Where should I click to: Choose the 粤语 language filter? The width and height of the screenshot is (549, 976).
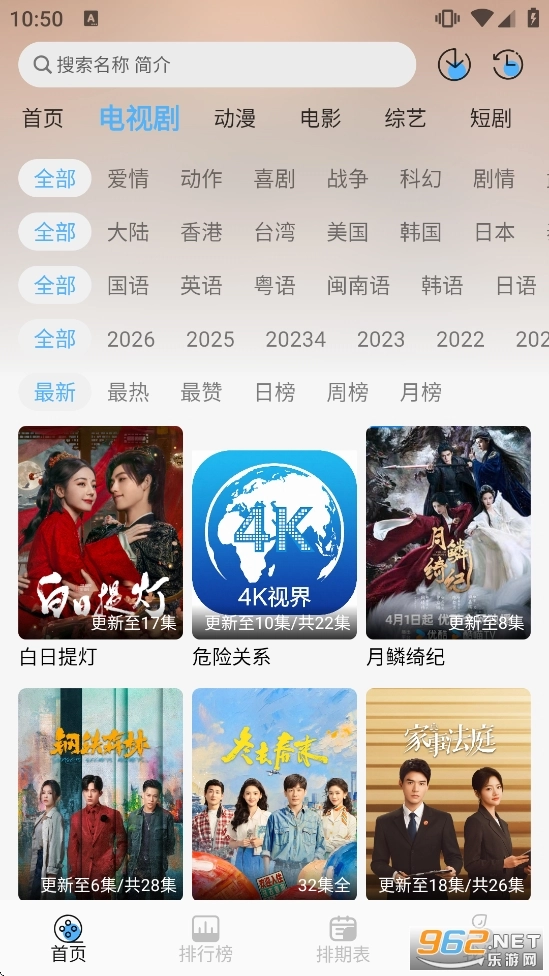(274, 286)
